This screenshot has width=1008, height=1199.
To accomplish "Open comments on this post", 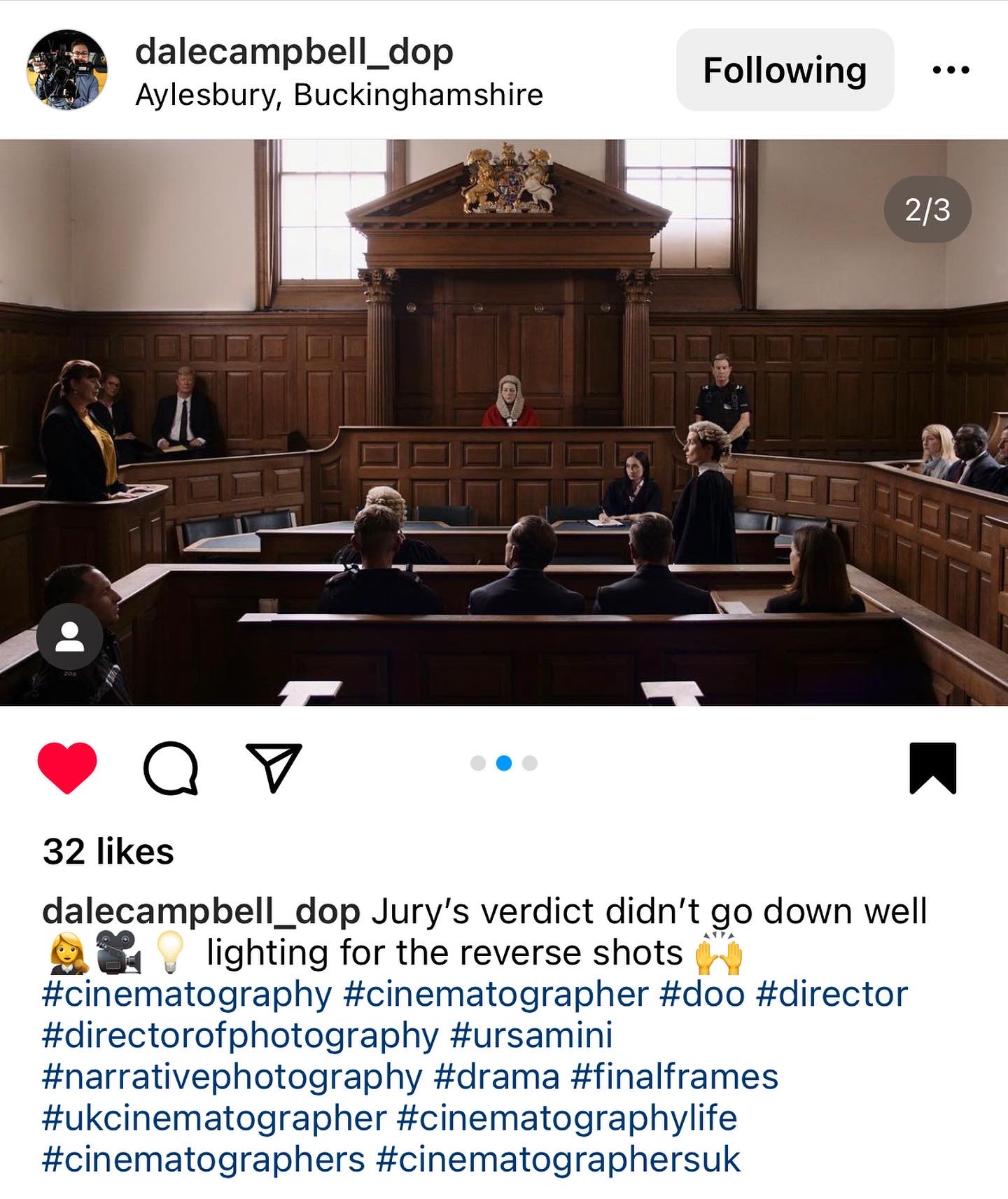I will [x=170, y=767].
